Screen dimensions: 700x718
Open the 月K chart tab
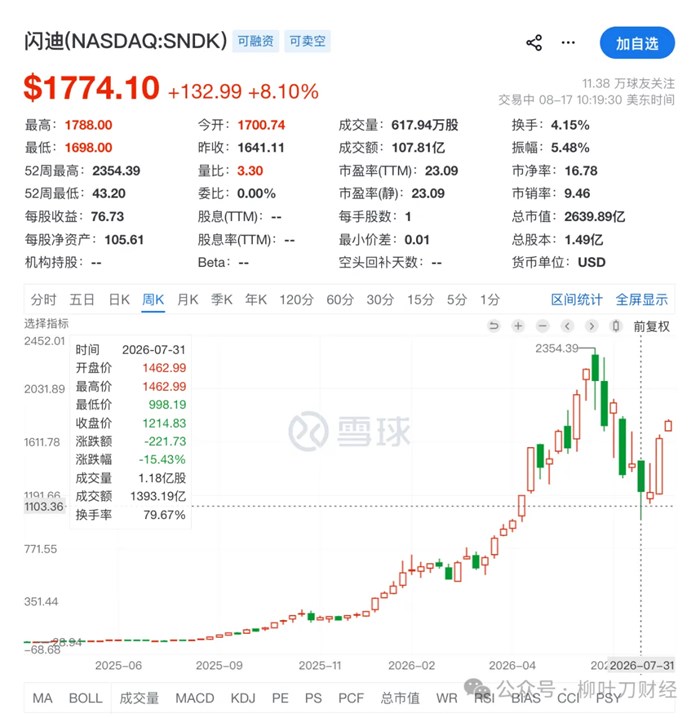point(188,300)
